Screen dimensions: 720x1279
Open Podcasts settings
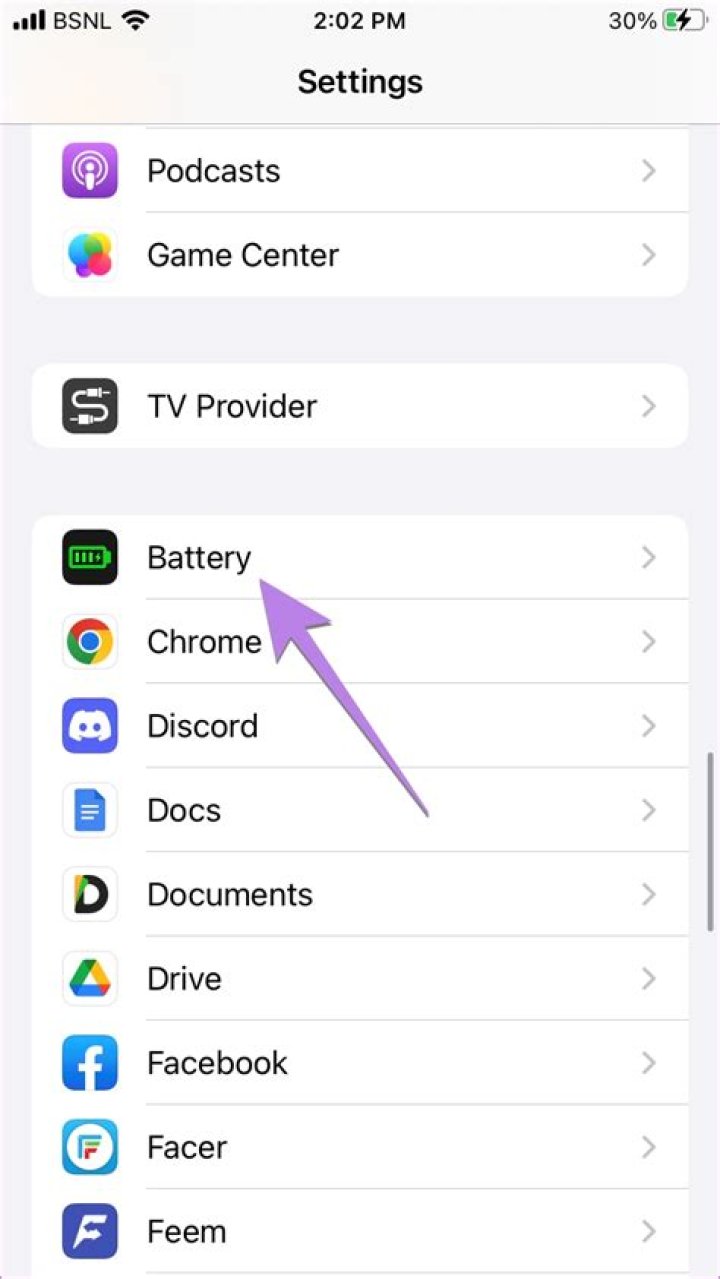click(x=360, y=171)
